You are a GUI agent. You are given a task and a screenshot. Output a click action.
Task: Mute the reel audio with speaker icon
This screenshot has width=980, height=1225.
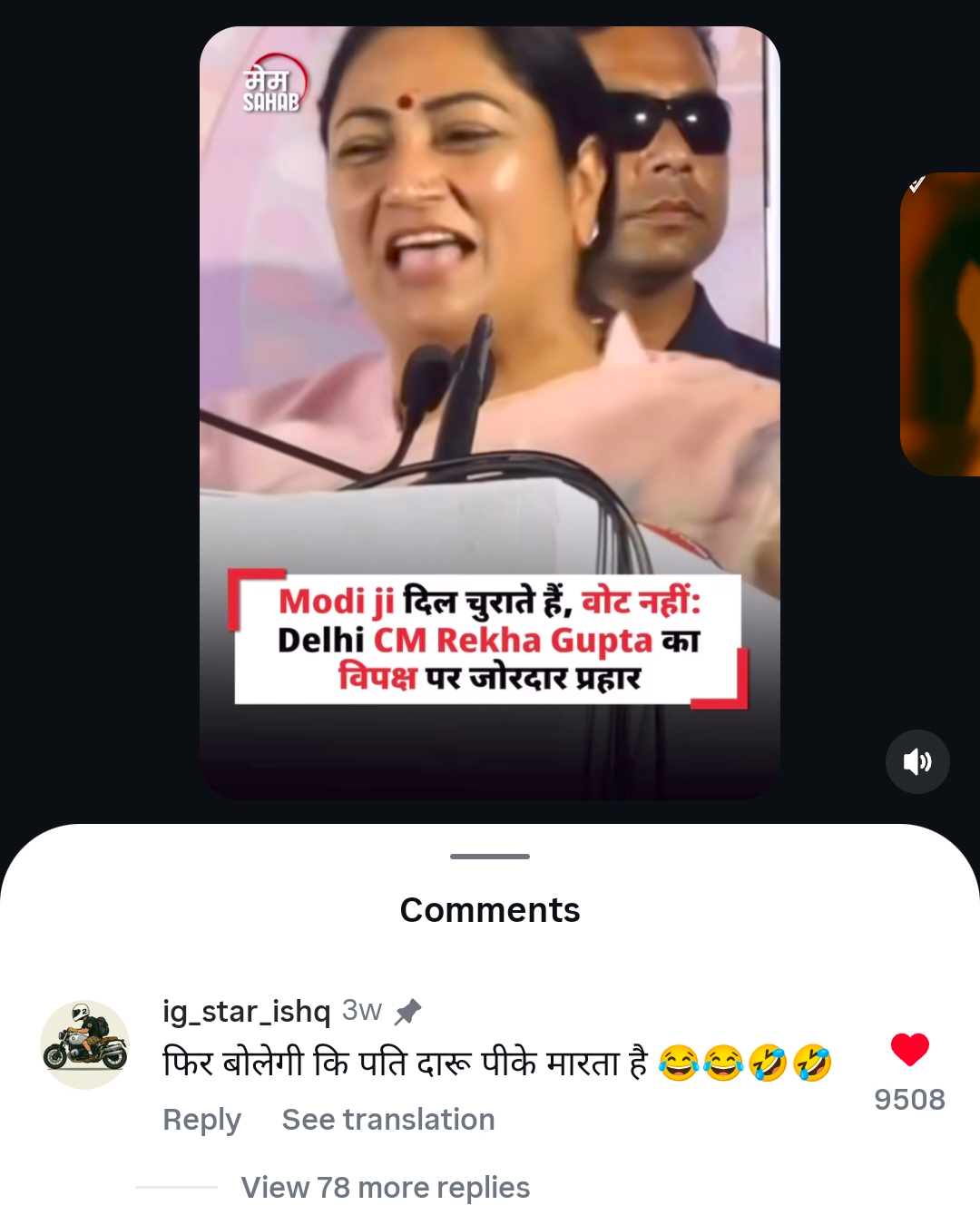coord(917,761)
